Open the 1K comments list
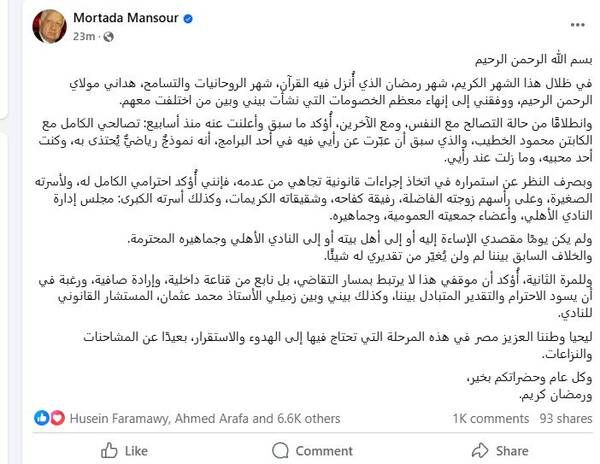 click(476, 418)
